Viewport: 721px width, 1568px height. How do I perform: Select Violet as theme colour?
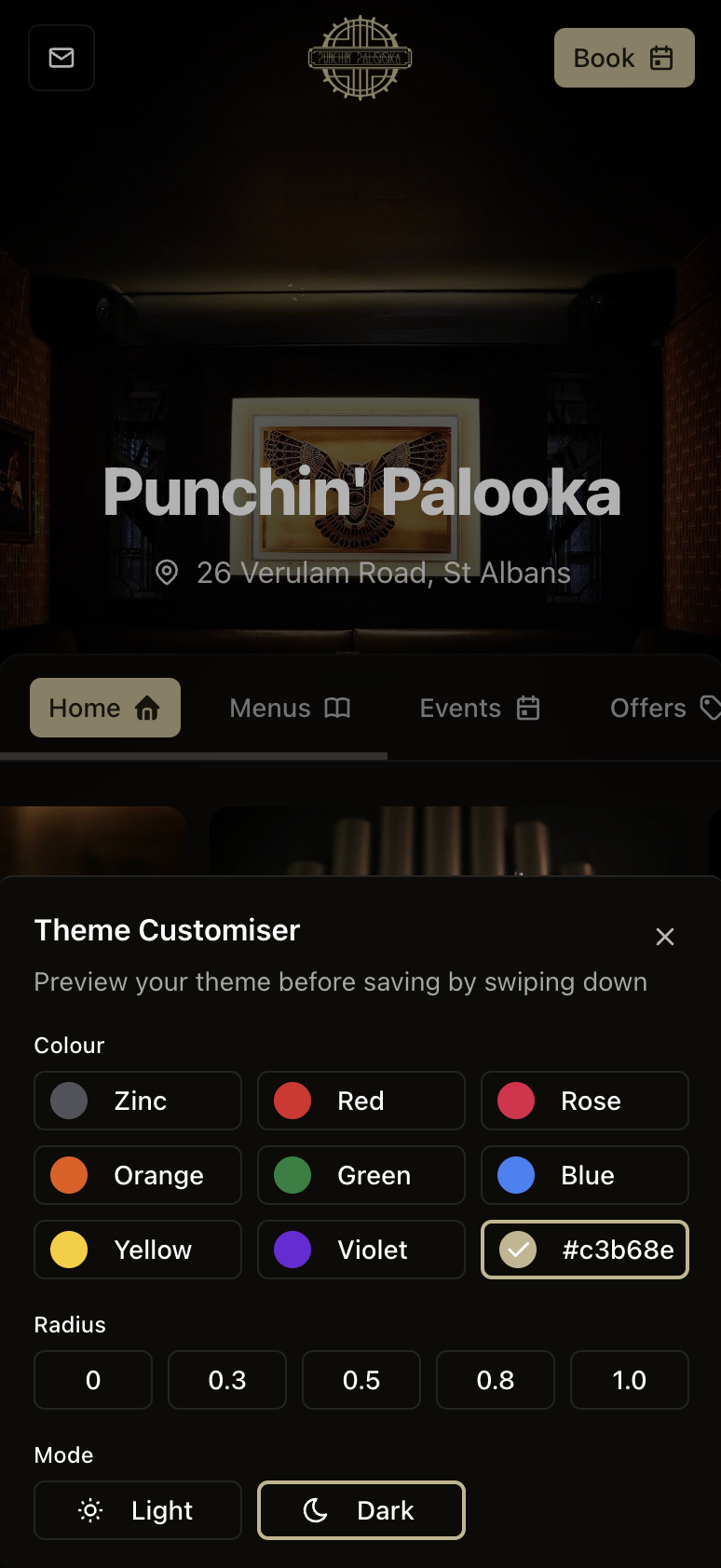click(361, 1250)
